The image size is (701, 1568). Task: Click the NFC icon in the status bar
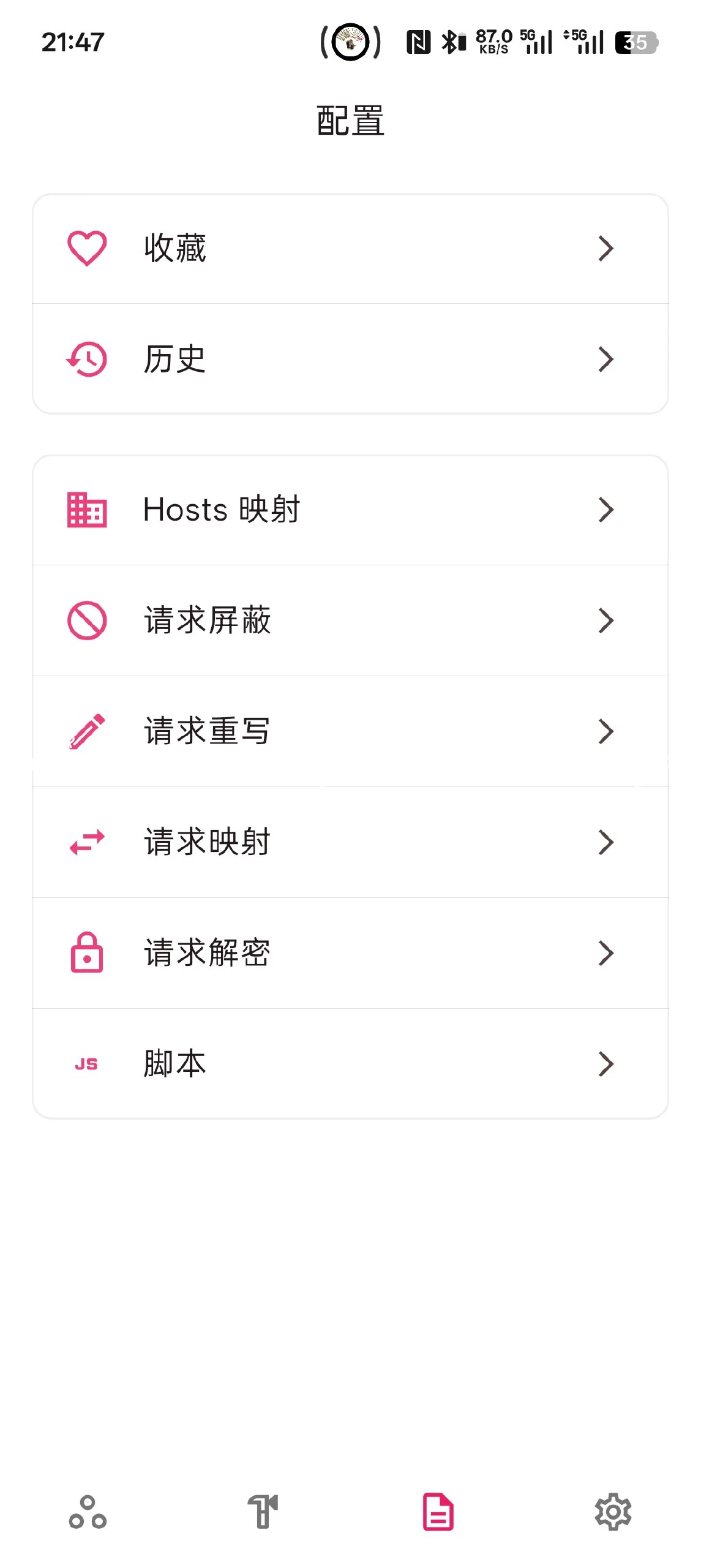click(418, 41)
